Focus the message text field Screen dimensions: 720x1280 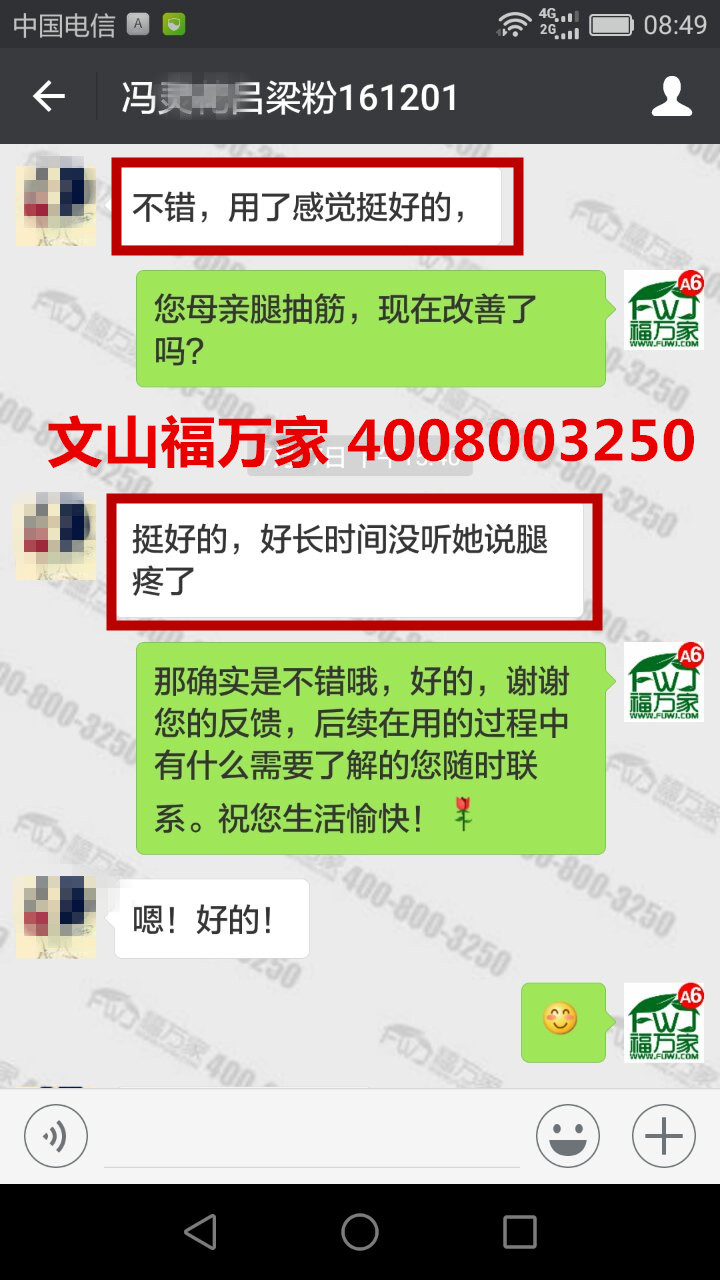(x=310, y=1137)
